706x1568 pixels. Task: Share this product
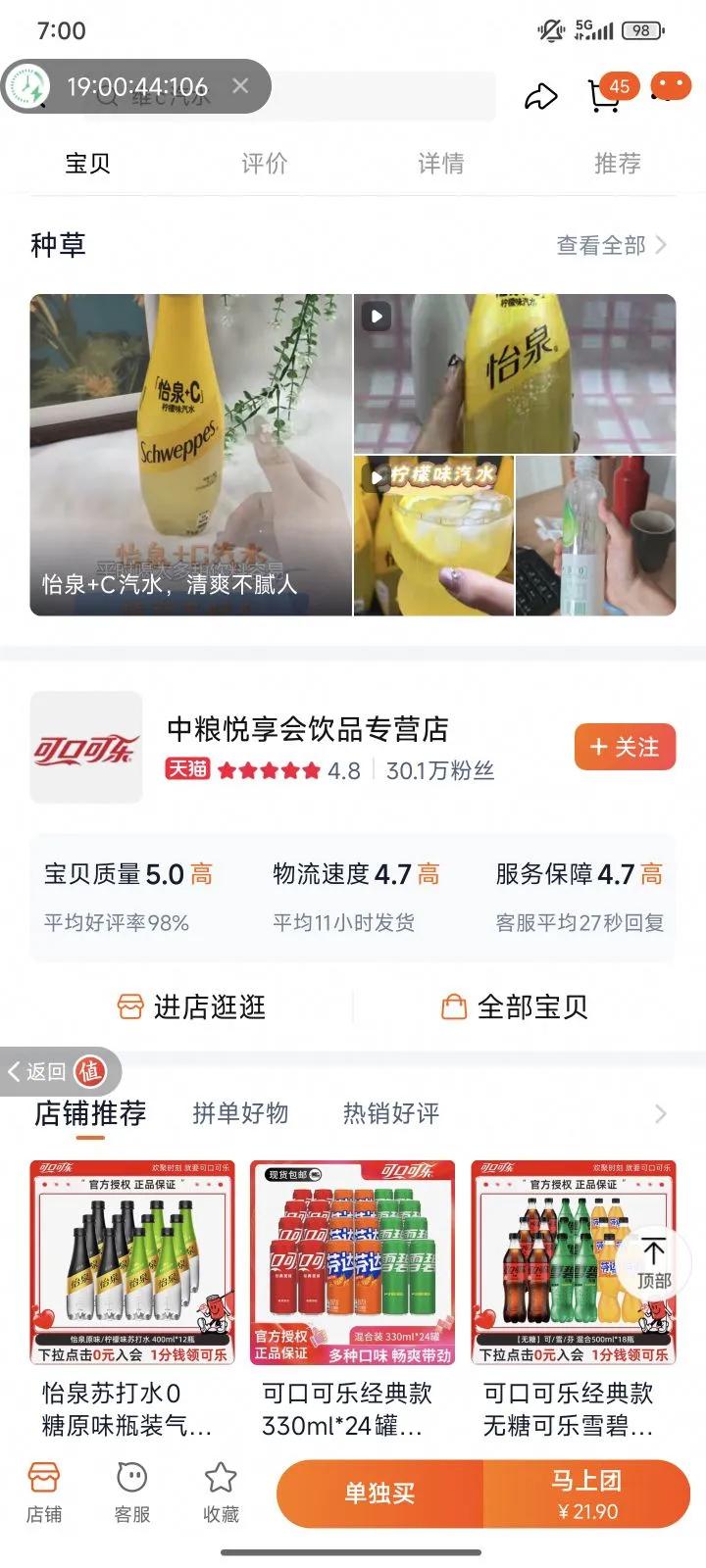[540, 96]
